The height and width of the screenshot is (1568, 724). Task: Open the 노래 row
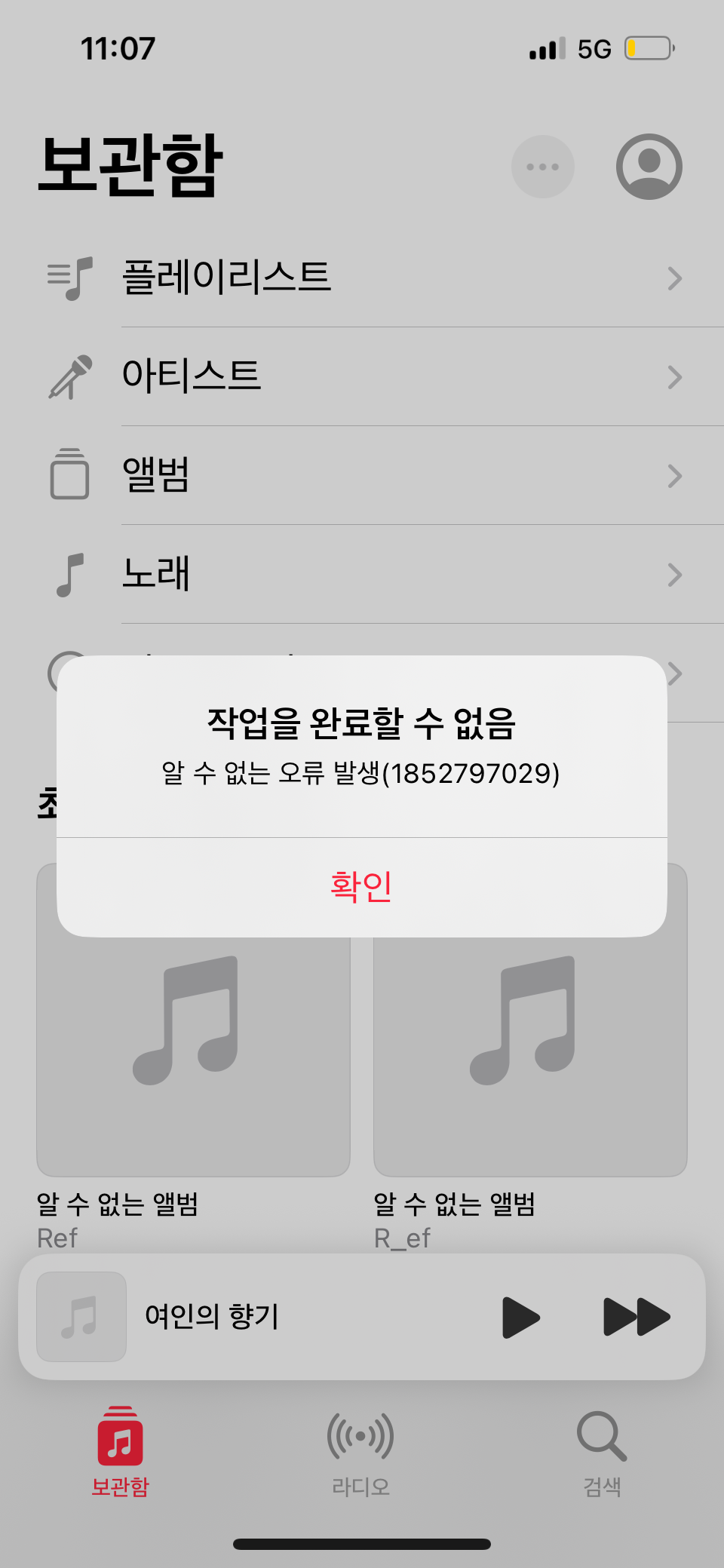click(362, 574)
